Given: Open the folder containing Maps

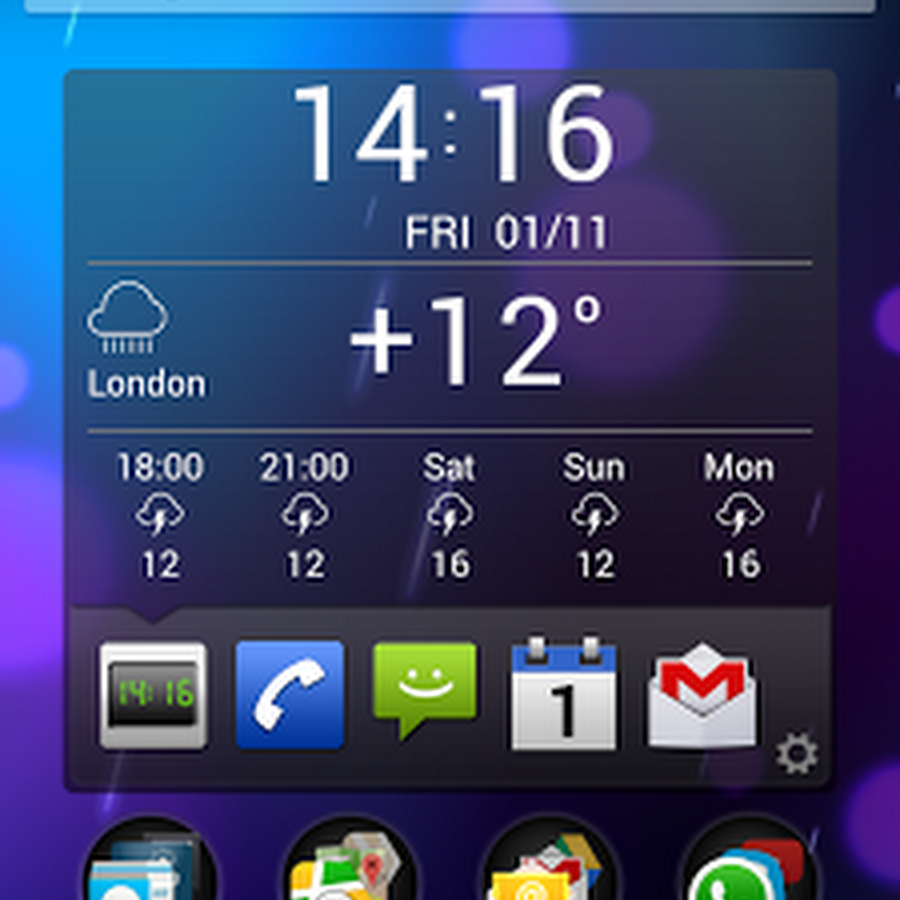Looking at the screenshot, I should pos(350,862).
